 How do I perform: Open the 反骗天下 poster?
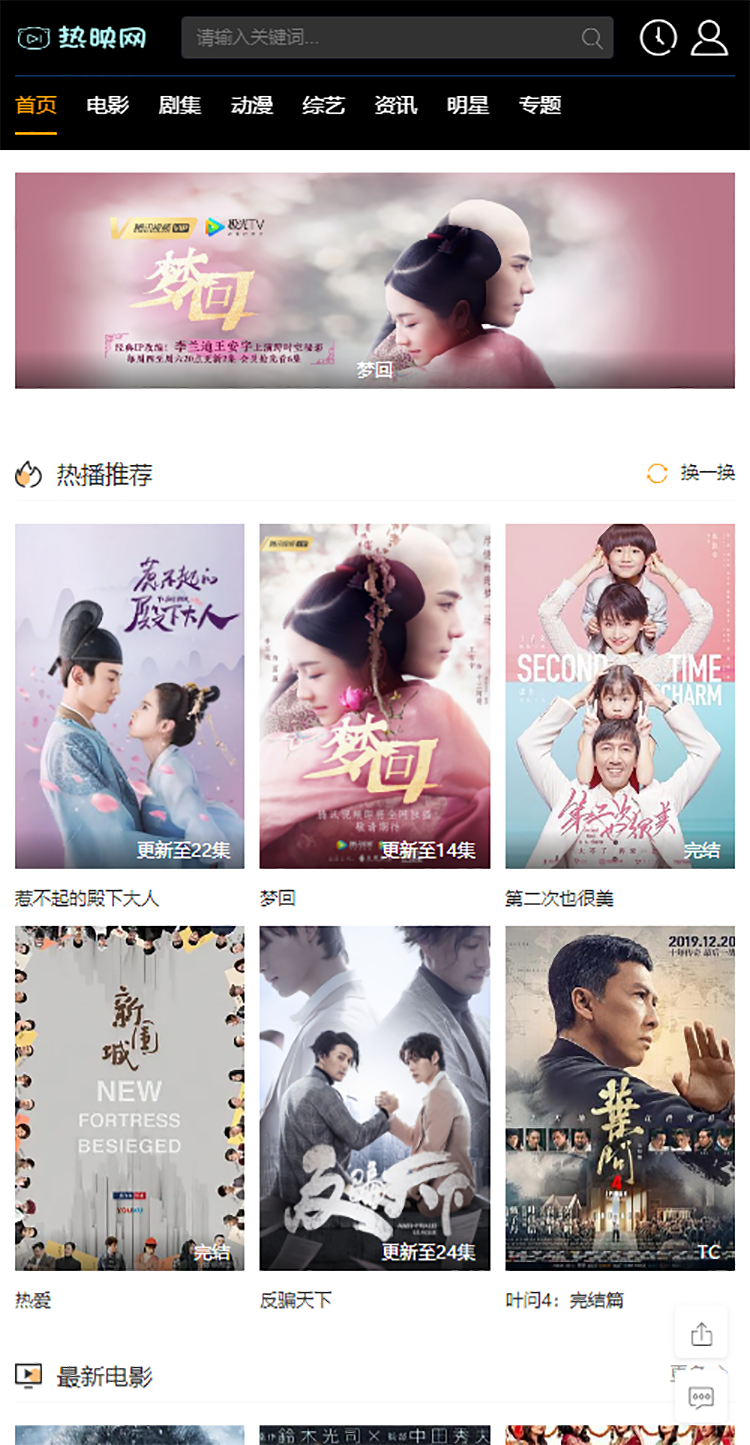click(375, 1098)
